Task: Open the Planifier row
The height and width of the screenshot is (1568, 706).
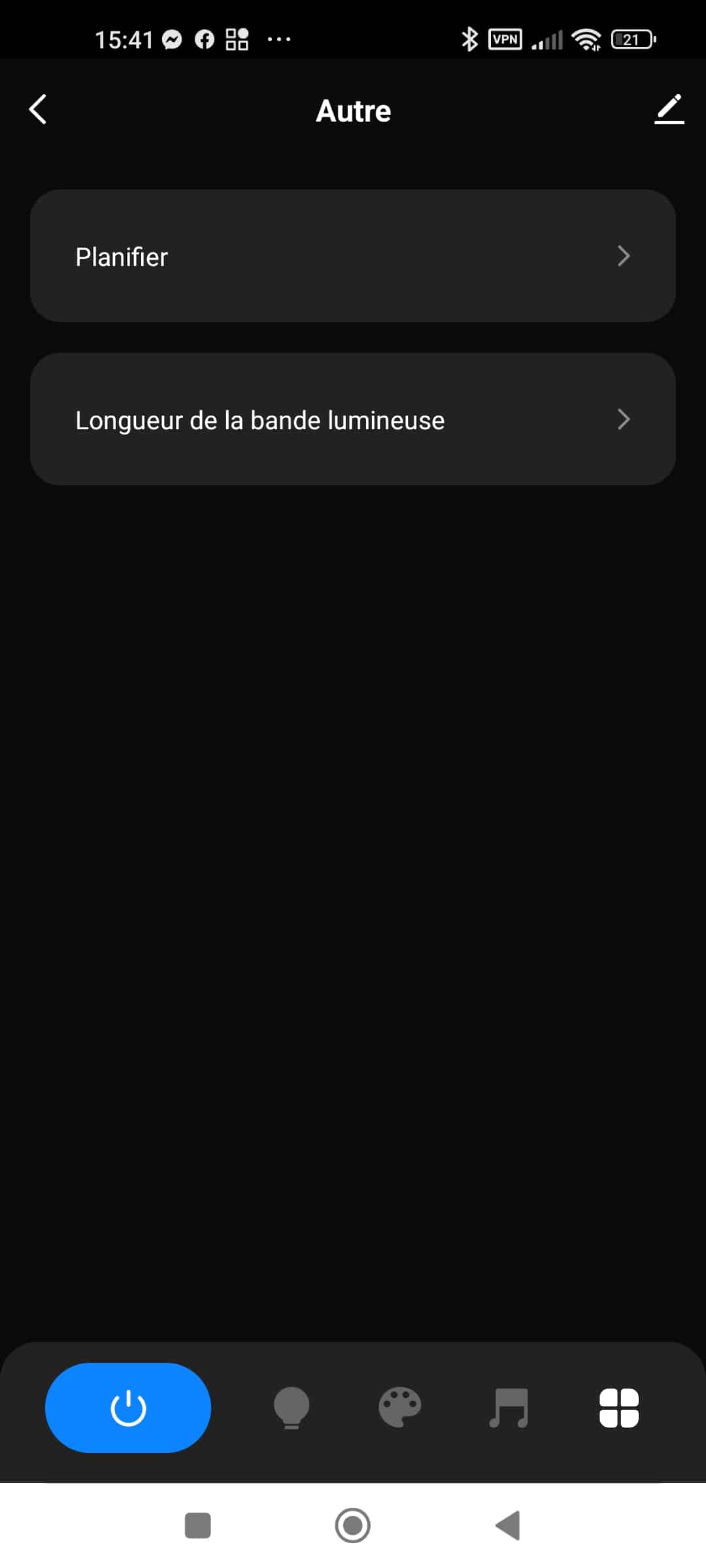Action: (353, 255)
